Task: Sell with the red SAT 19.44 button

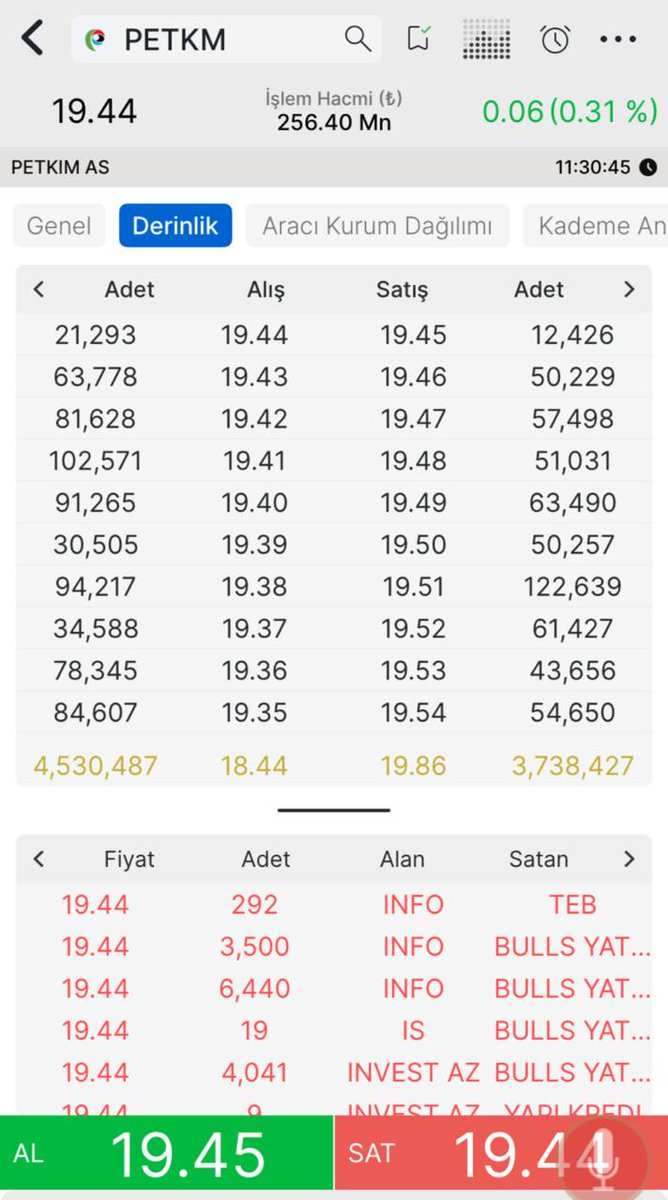Action: (450, 1154)
